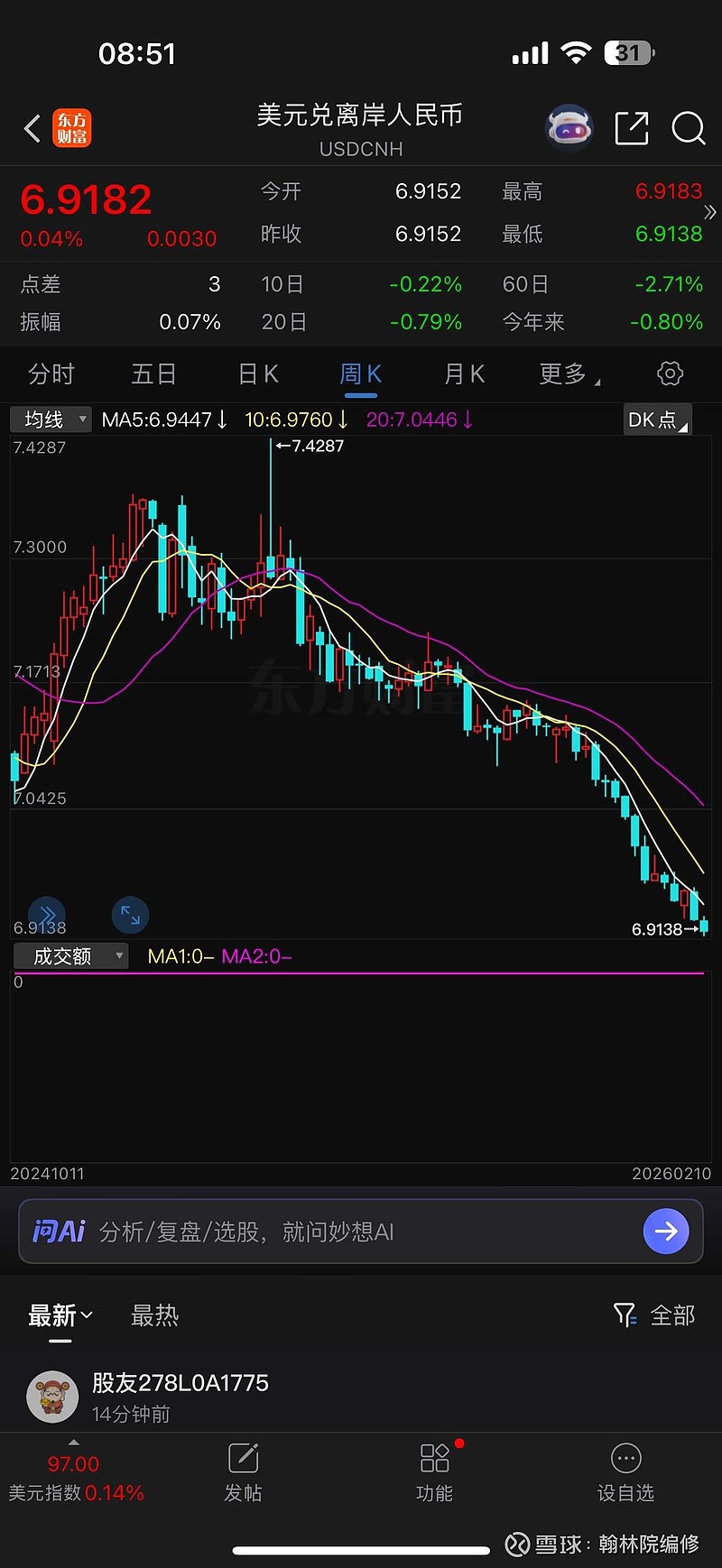
Task: Click the blue double-arrow circle on chart
Action: click(x=47, y=915)
